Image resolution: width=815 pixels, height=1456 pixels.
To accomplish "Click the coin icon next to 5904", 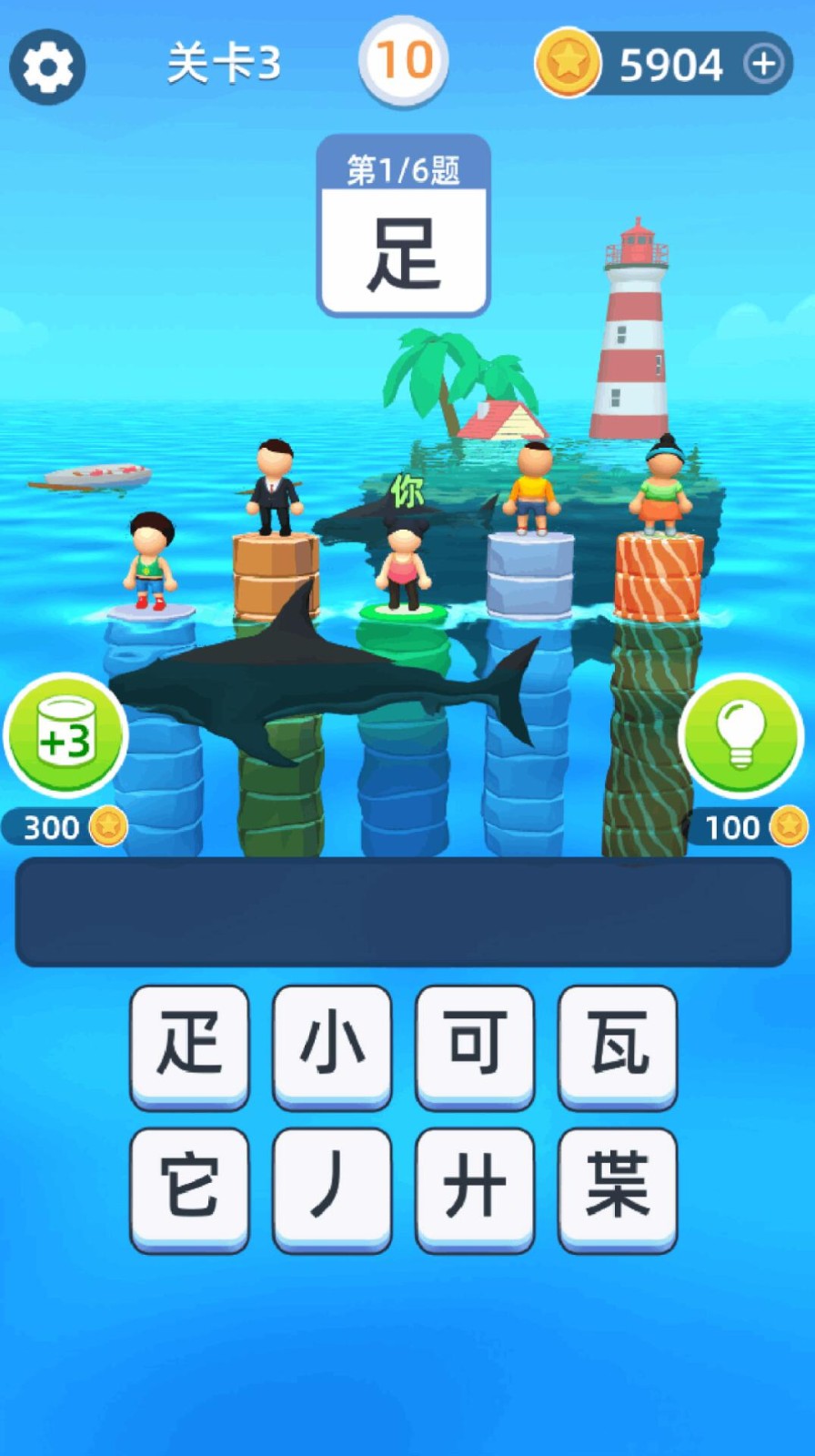I will [x=569, y=62].
